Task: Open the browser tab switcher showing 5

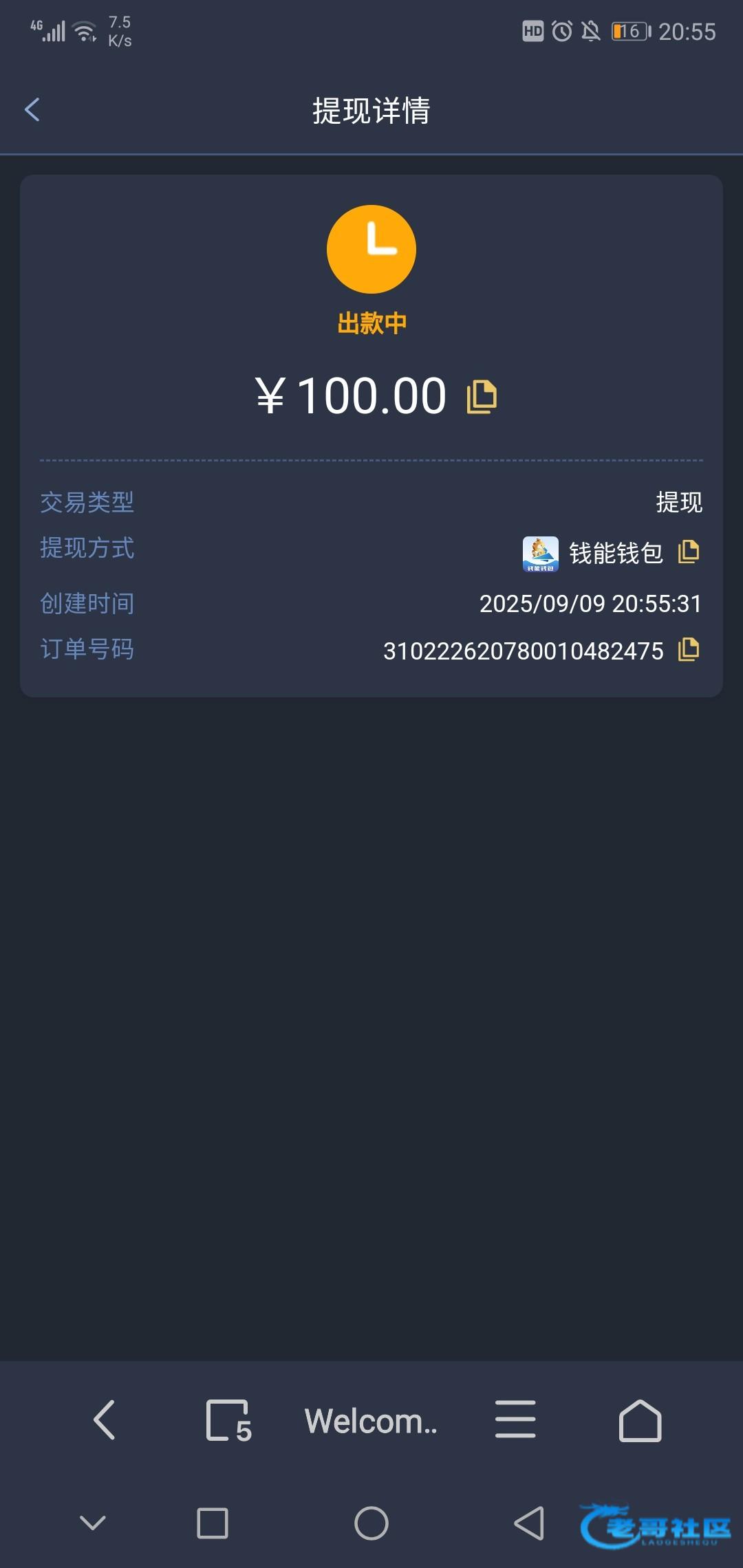Action: tap(228, 1421)
